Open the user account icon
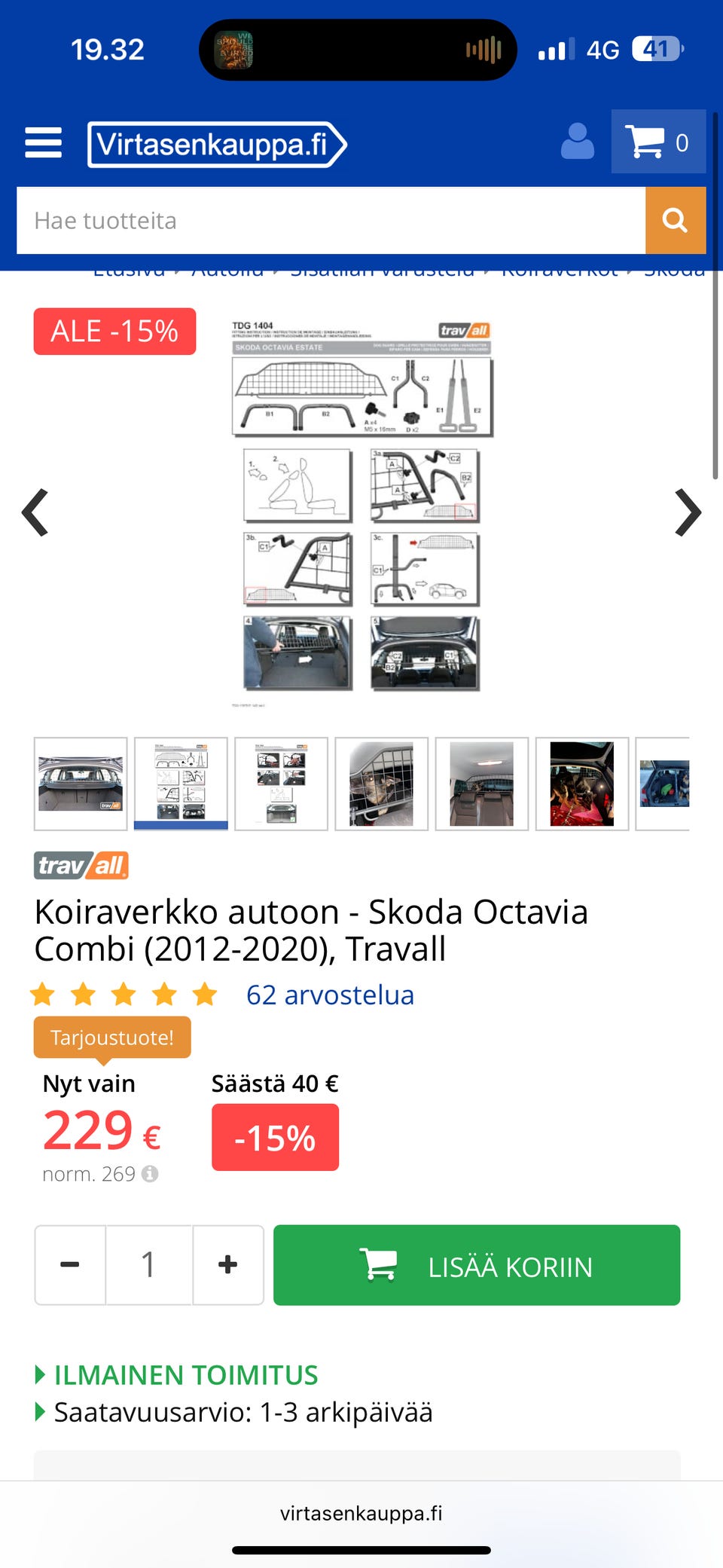This screenshot has height=1568, width=723. coord(578,142)
